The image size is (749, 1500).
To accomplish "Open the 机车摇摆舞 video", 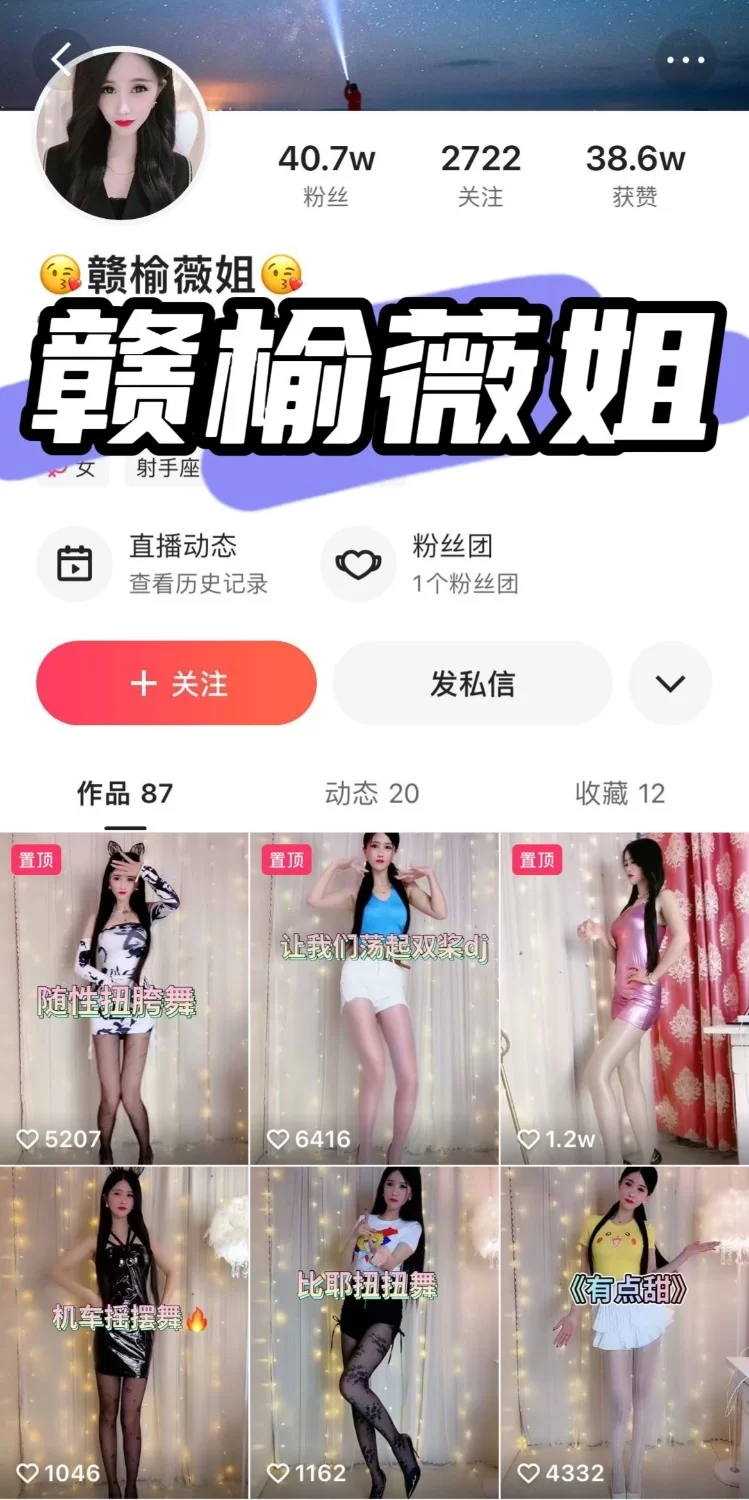I will point(123,1330).
